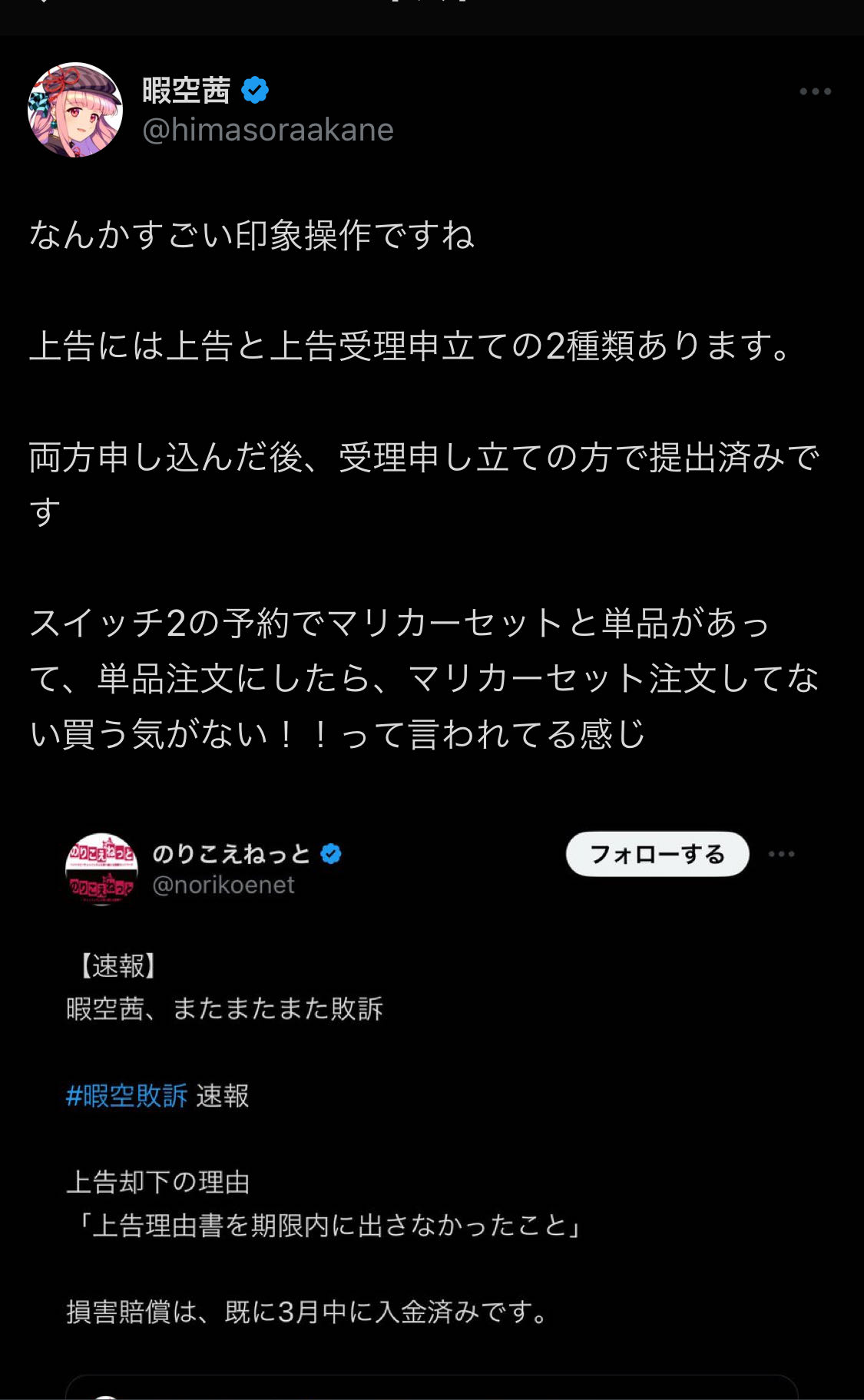Screen dimensions: 864x1400
Task: Open 暇空茜's profile avatar
Action: (x=75, y=110)
